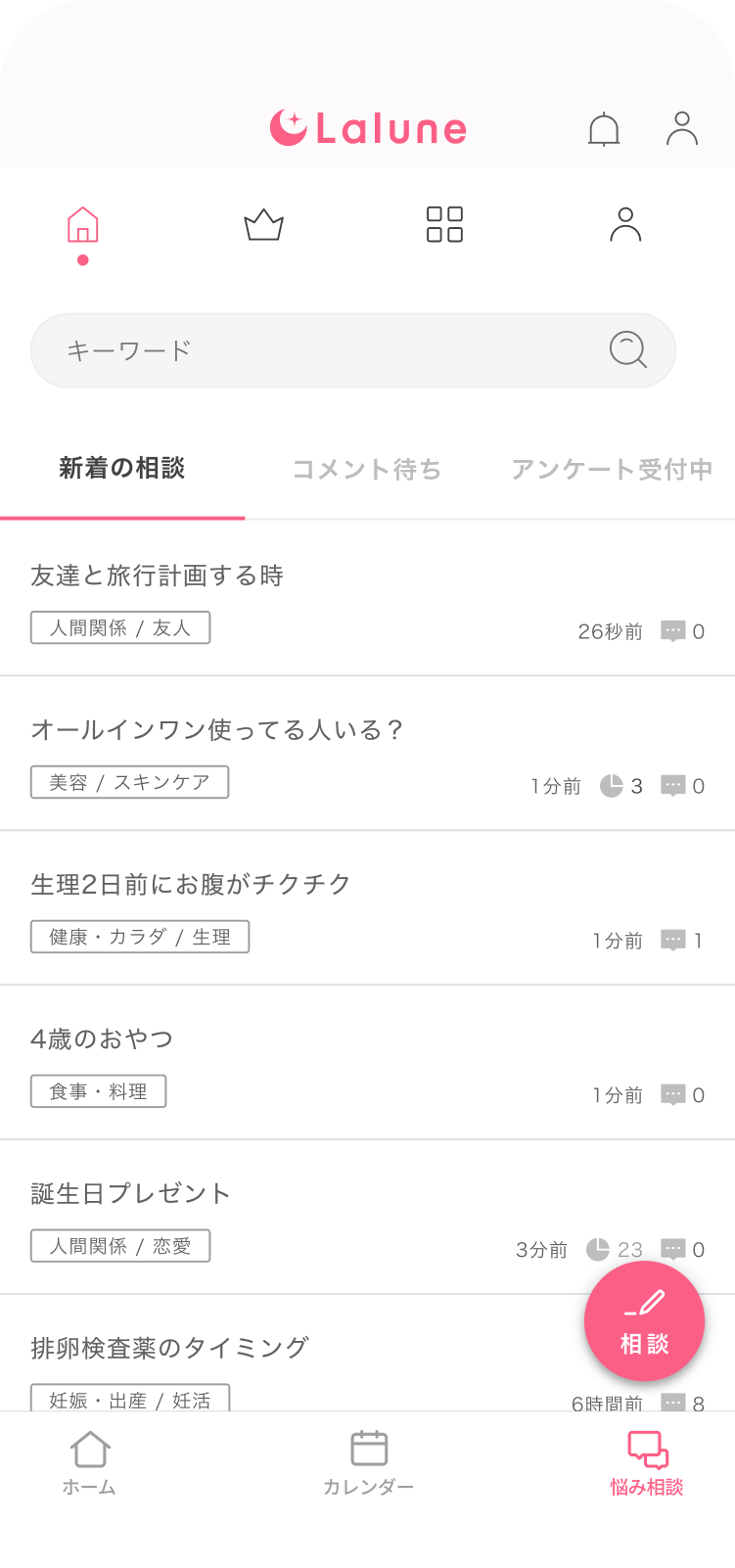Open the grid categories icon
The width and height of the screenshot is (735, 1568).
pos(443,225)
